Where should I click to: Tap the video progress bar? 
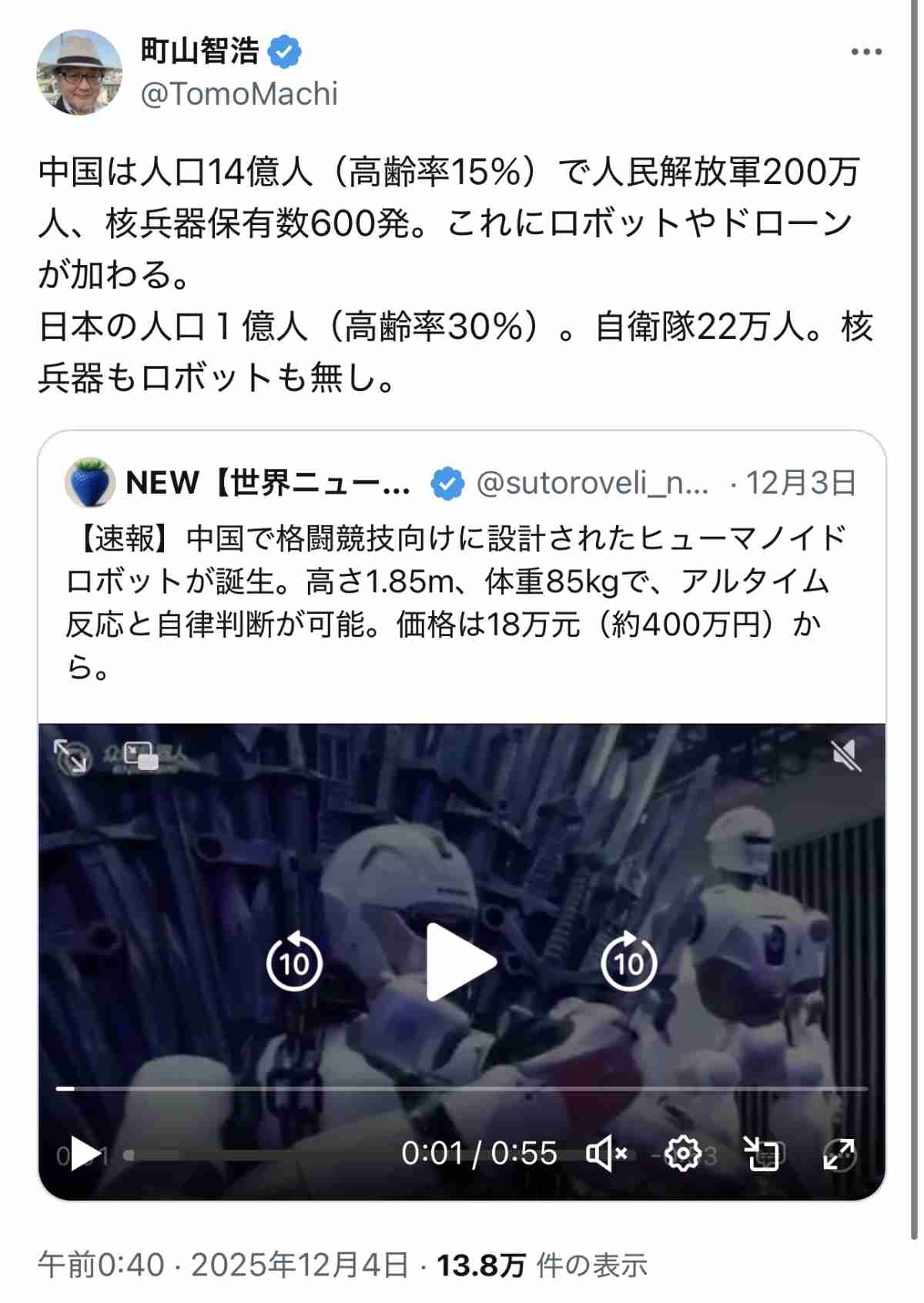click(462, 1088)
